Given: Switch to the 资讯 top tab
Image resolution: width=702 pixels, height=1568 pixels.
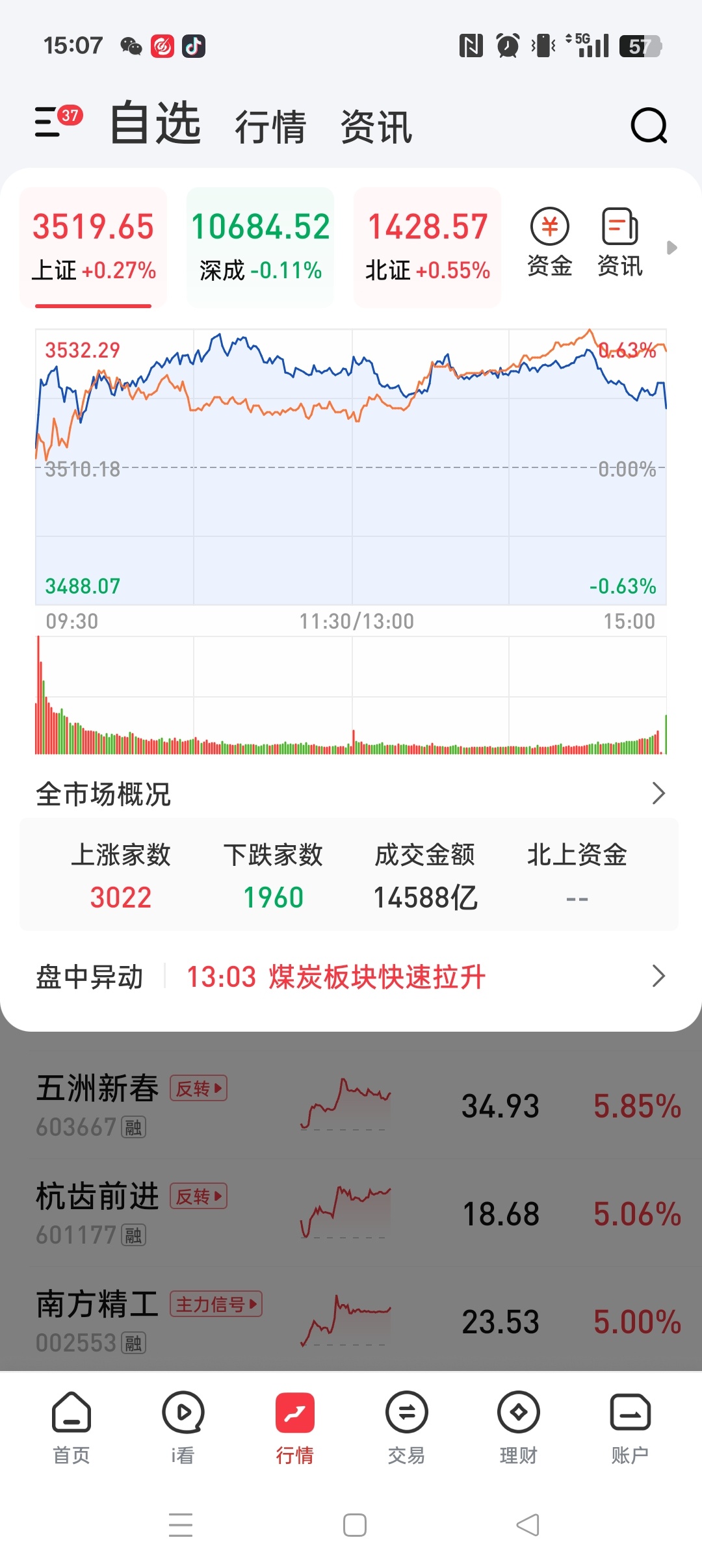Looking at the screenshot, I should tap(376, 126).
